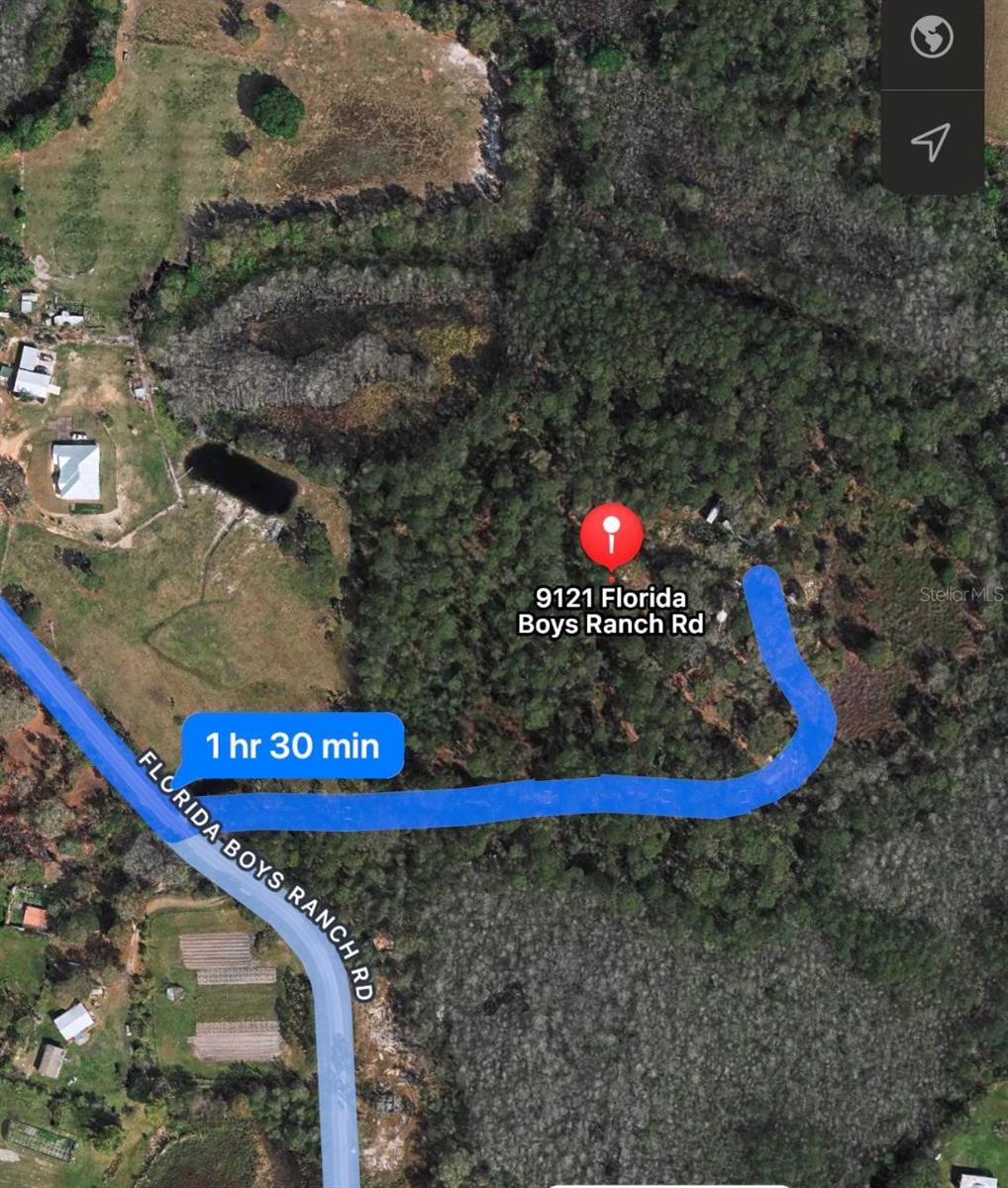Select the 9121 Florida Boys Ranch Rd pin
Viewport: 1008px width, 1188px height.
click(611, 536)
